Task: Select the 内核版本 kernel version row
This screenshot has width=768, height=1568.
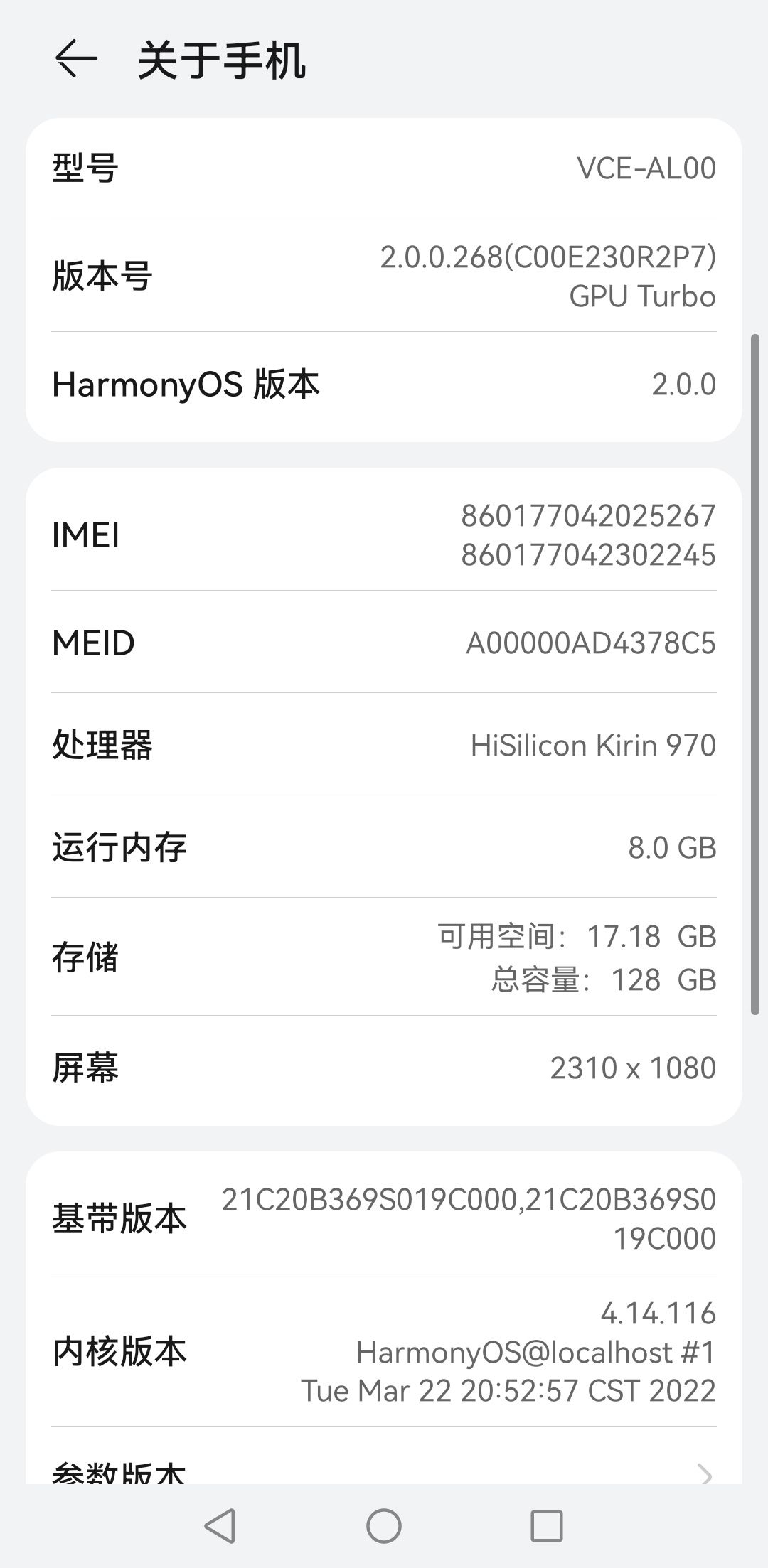Action: click(x=384, y=1349)
